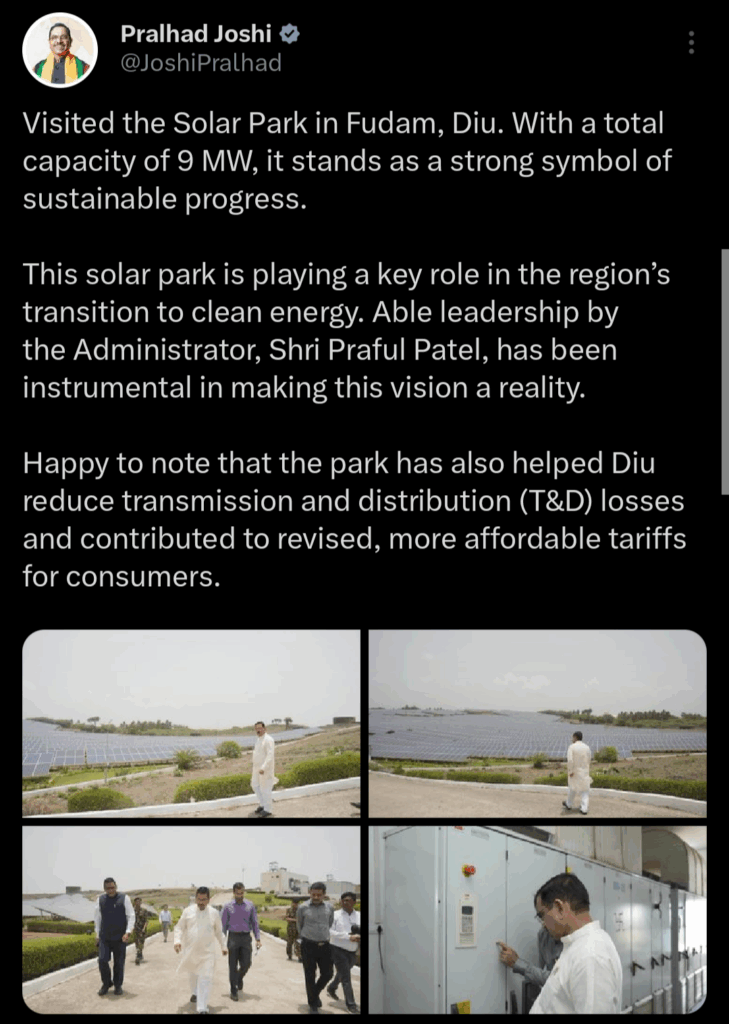Open photo of man inspecting electrical cabinet
Image resolution: width=729 pixels, height=1024 pixels.
pyautogui.click(x=538, y=919)
